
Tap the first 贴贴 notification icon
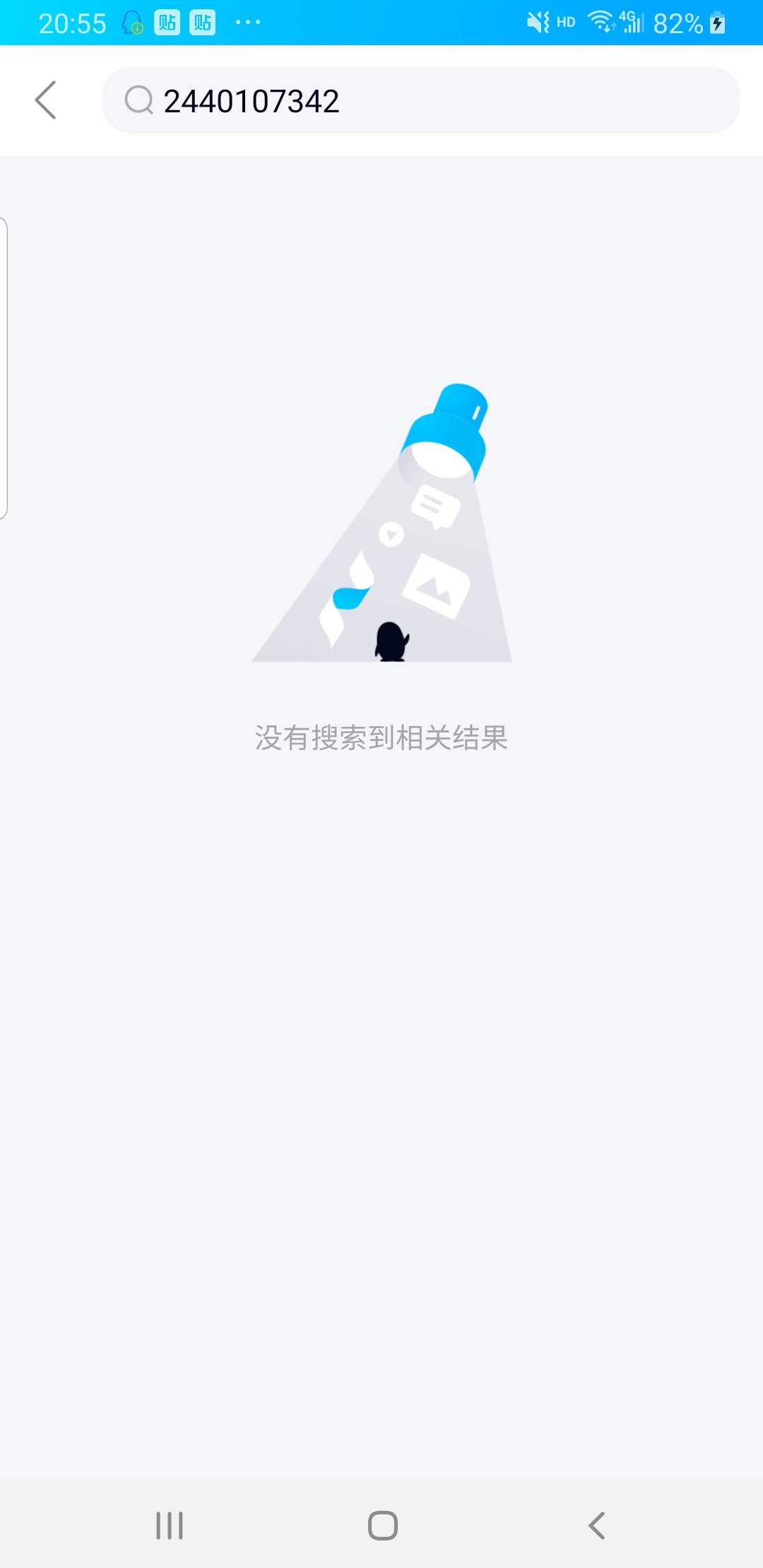(x=167, y=23)
